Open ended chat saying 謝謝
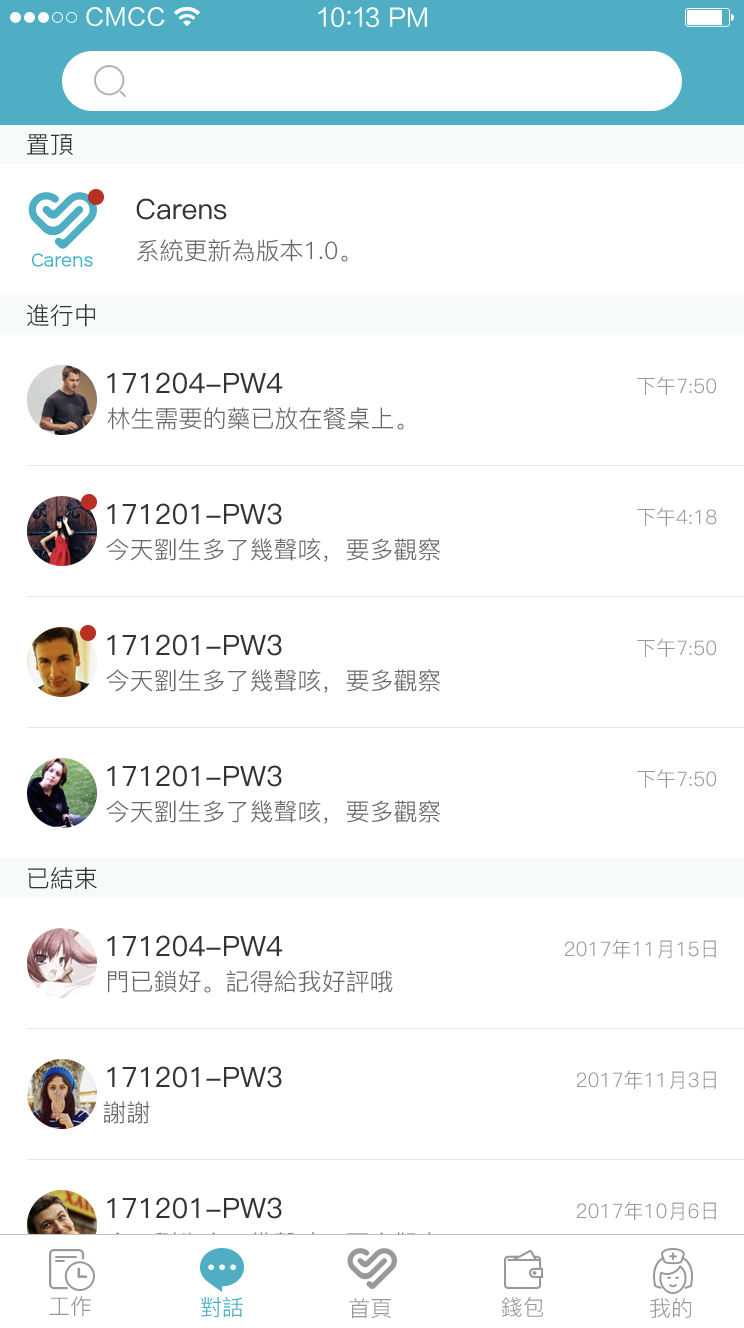The height and width of the screenshot is (1328, 744). tap(372, 1094)
